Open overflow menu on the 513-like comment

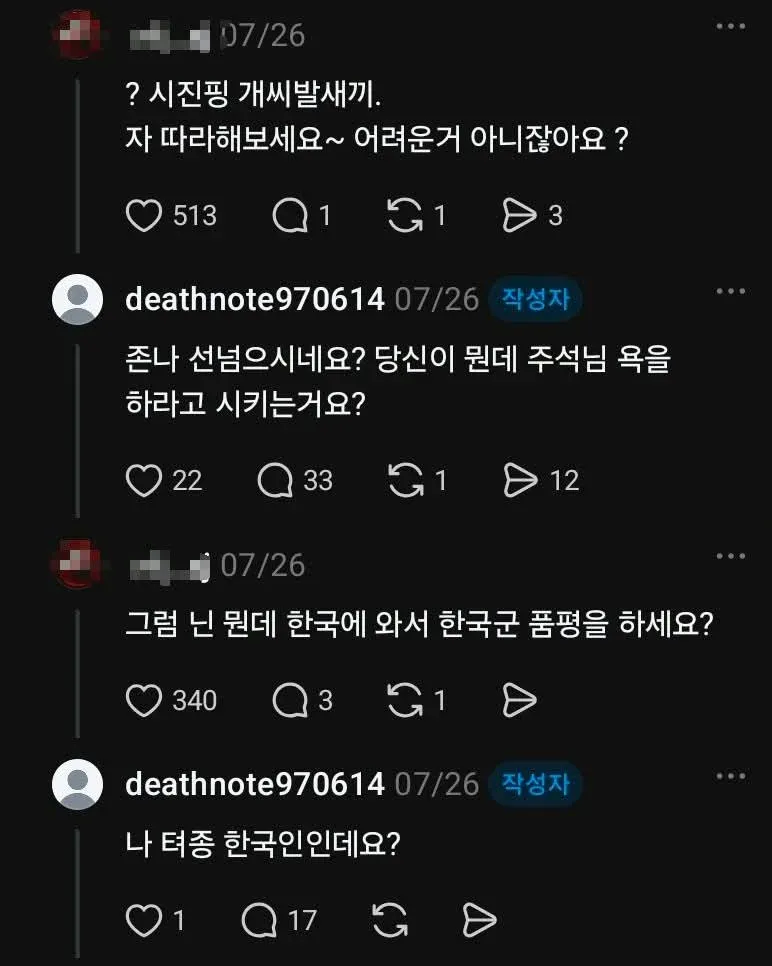pyautogui.click(x=731, y=26)
